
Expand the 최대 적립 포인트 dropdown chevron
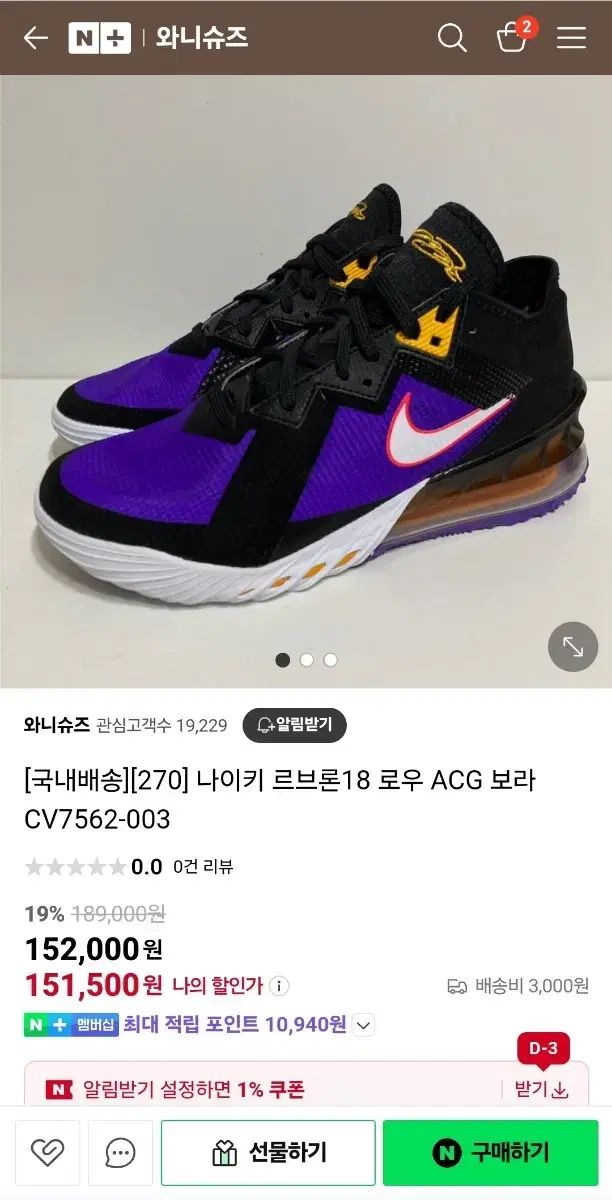click(x=364, y=1024)
